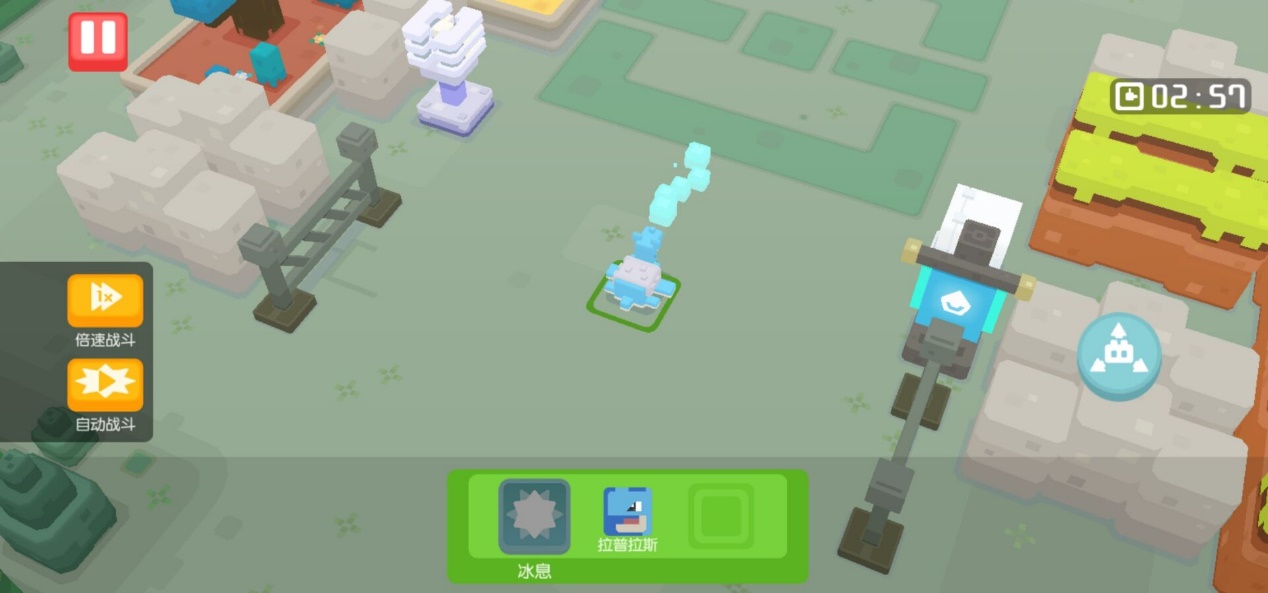Select the 拉普拉斯 Pokémon portrait

[x=627, y=511]
